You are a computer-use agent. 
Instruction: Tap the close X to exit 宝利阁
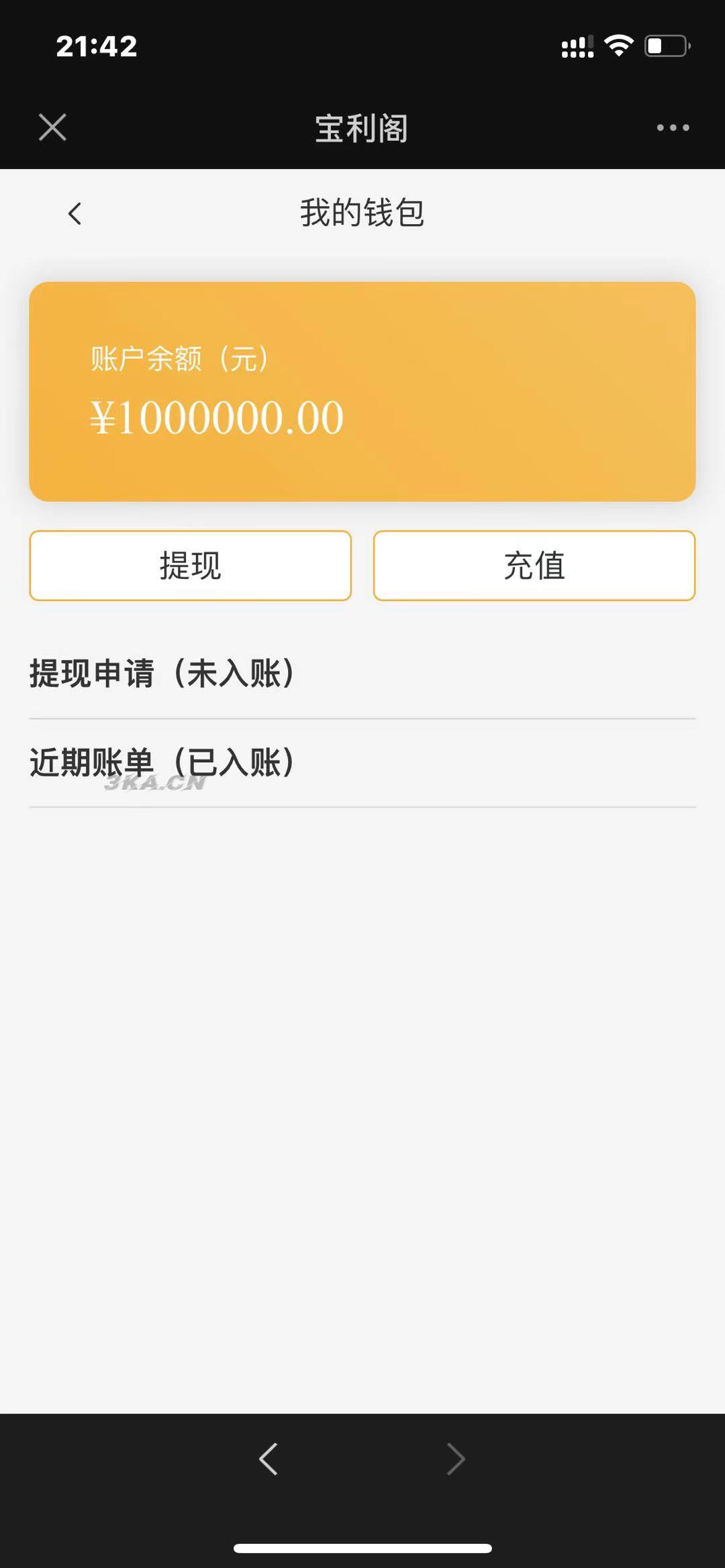coord(52,127)
